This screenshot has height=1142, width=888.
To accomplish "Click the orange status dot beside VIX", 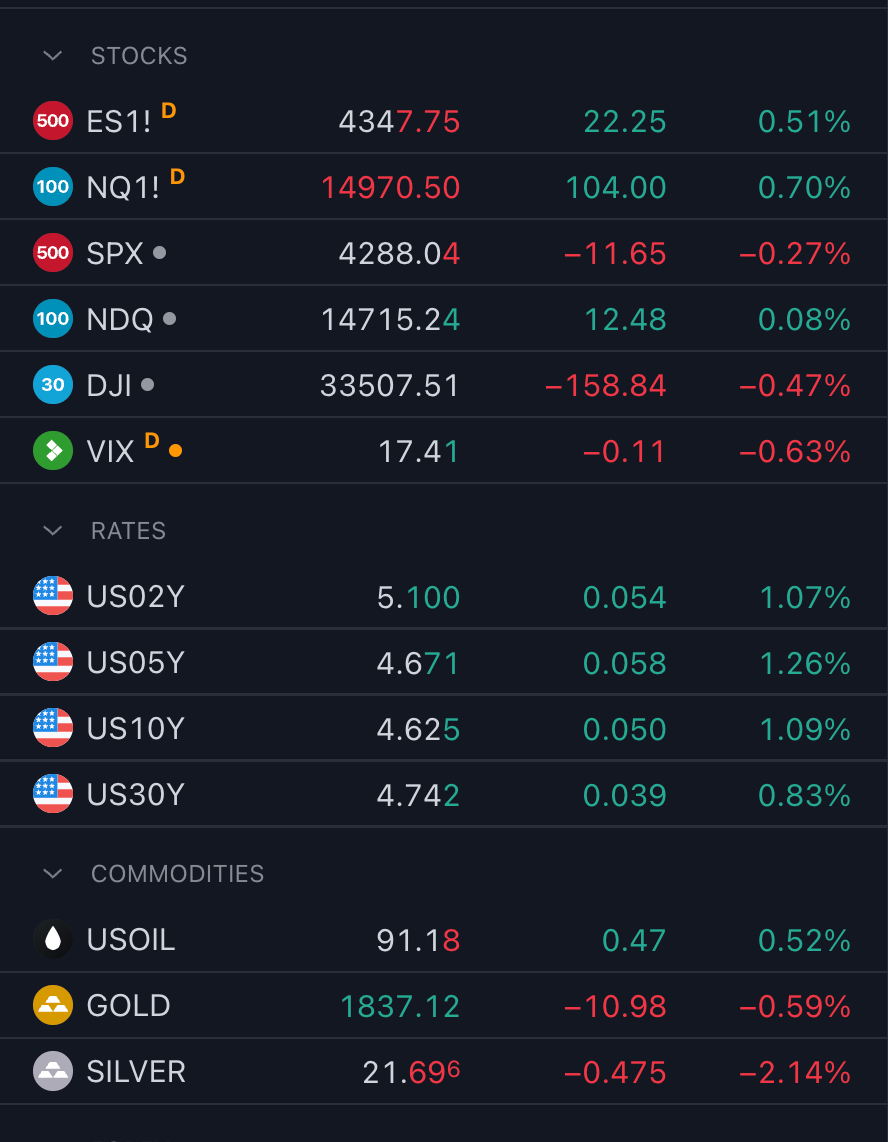I will click(x=176, y=450).
